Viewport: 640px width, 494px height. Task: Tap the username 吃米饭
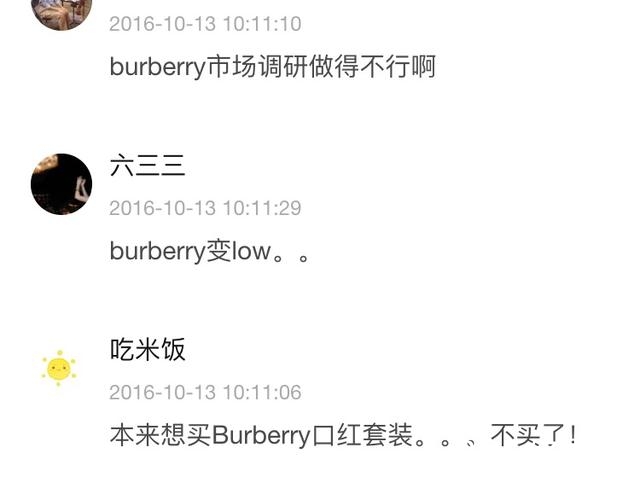147,350
